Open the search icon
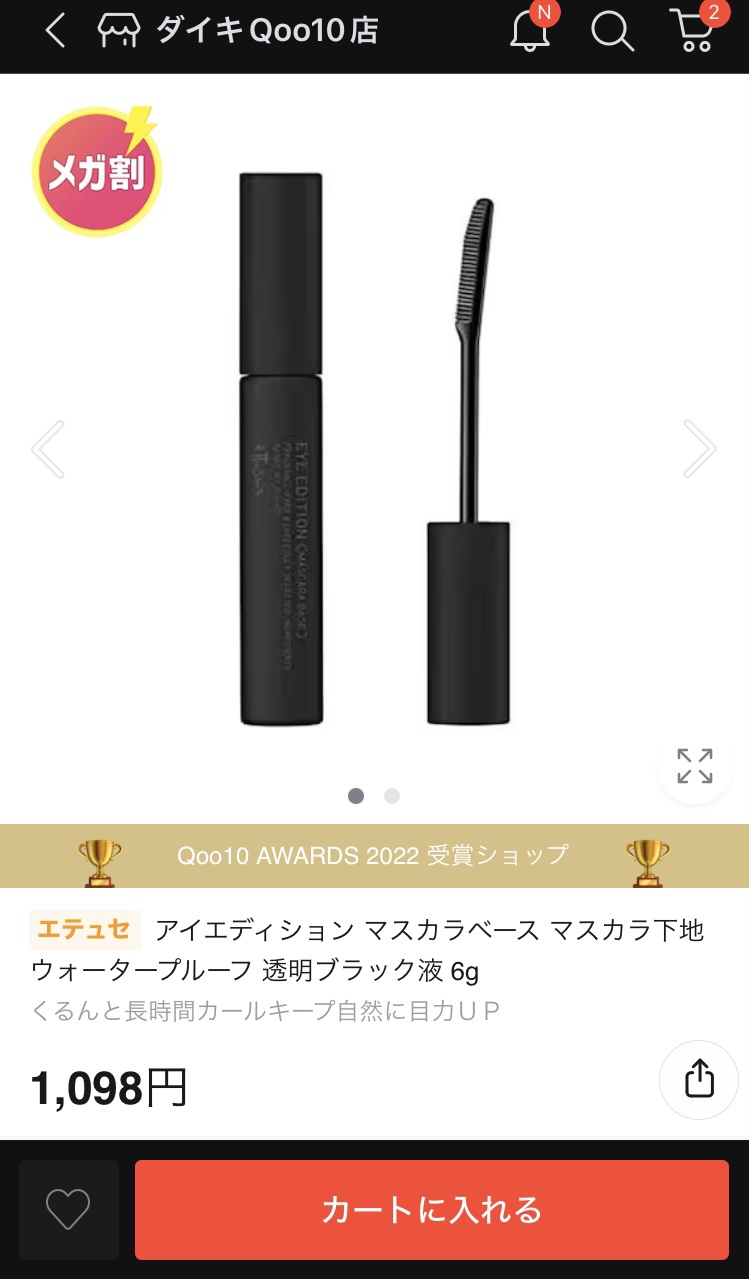 coord(612,31)
